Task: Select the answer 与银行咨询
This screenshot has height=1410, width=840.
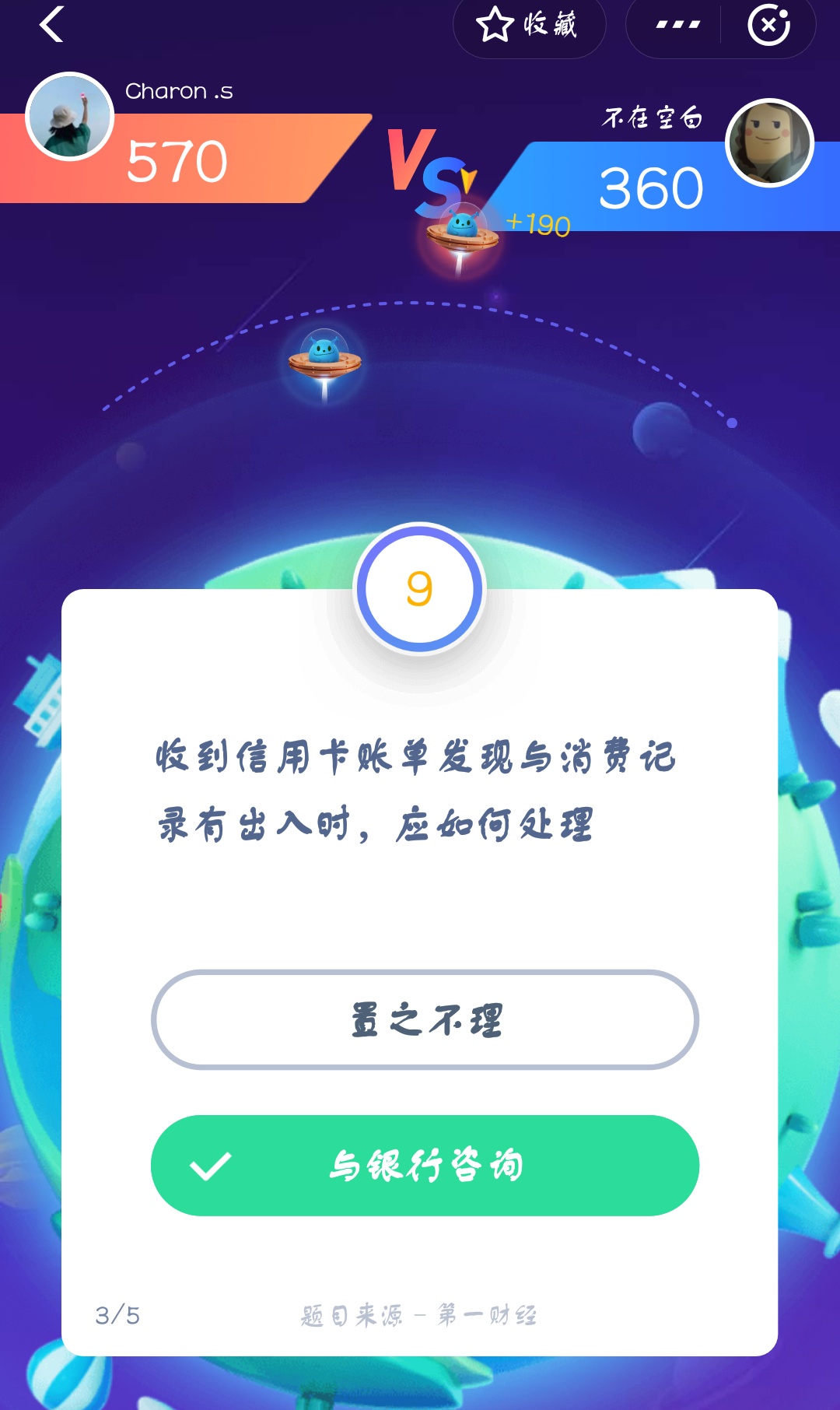Action: click(x=425, y=1166)
